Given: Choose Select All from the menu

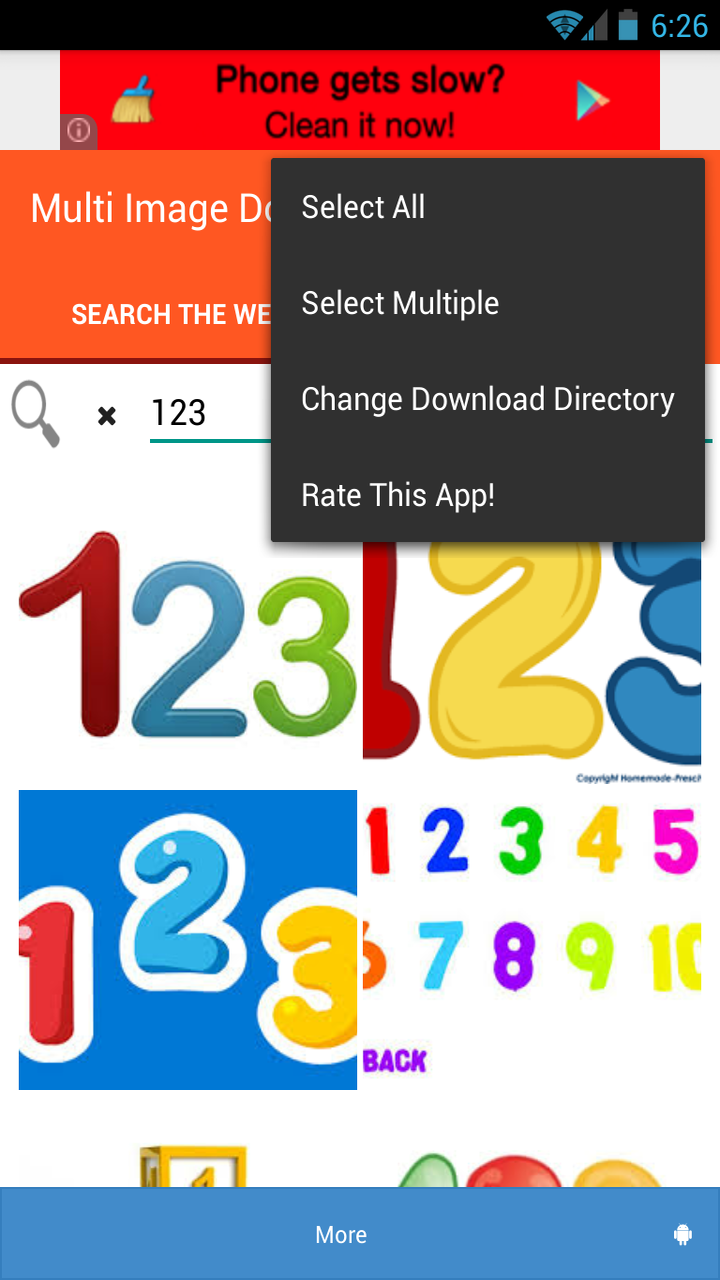Looking at the screenshot, I should [362, 207].
